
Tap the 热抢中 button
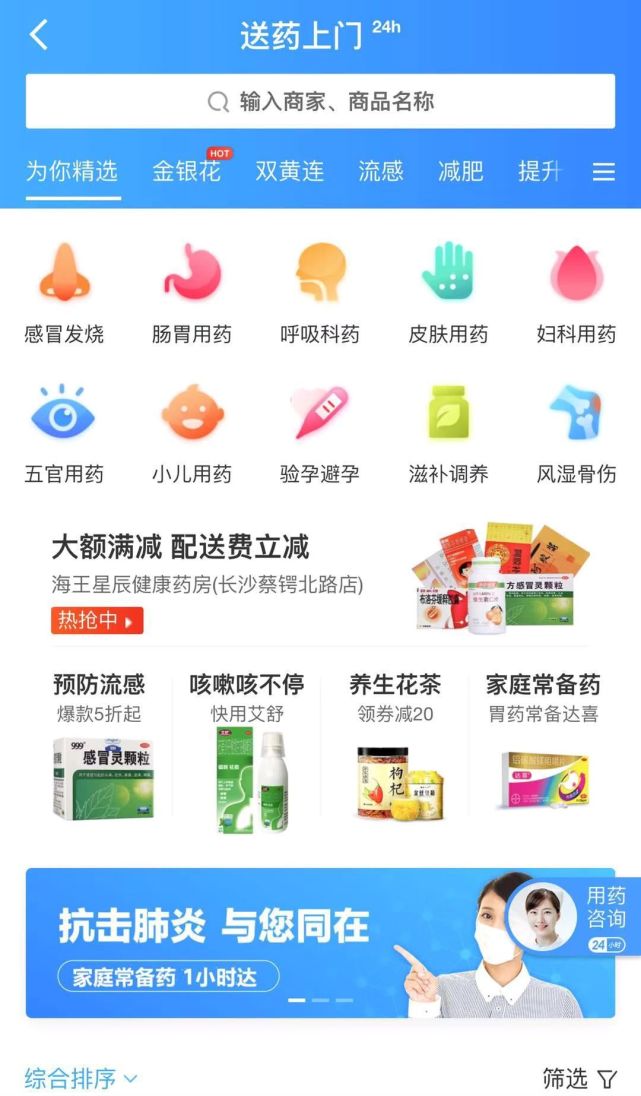click(97, 620)
